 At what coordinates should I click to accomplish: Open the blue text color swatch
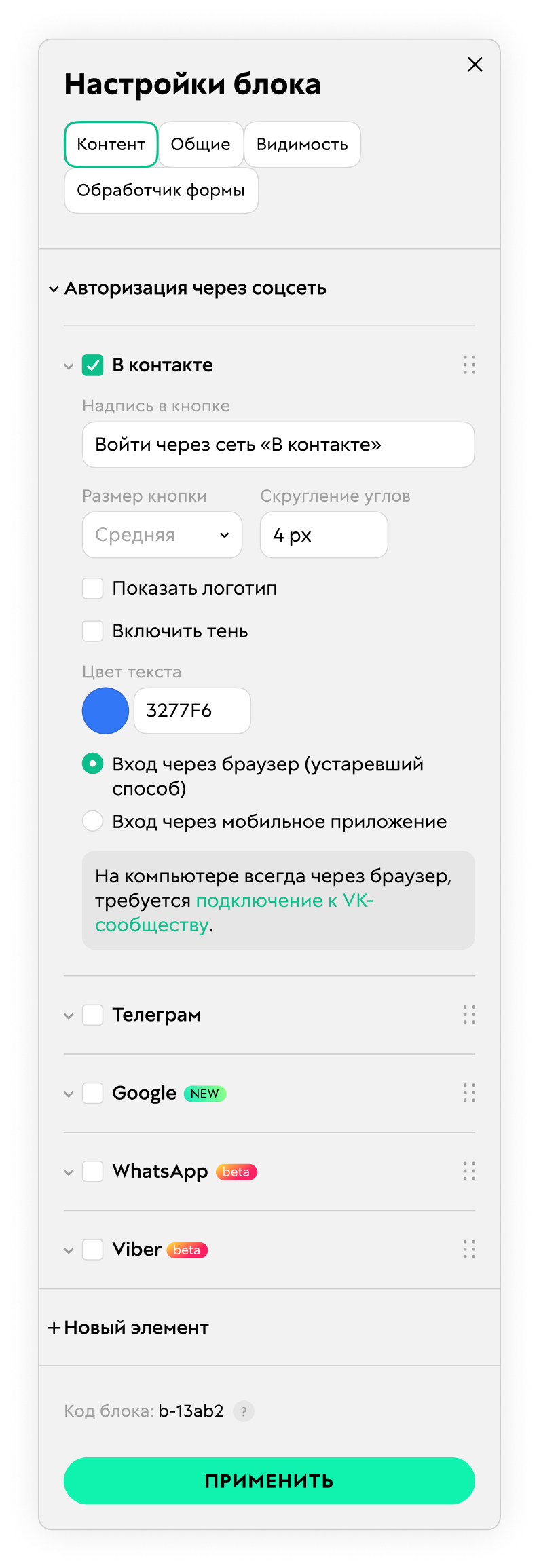(105, 711)
